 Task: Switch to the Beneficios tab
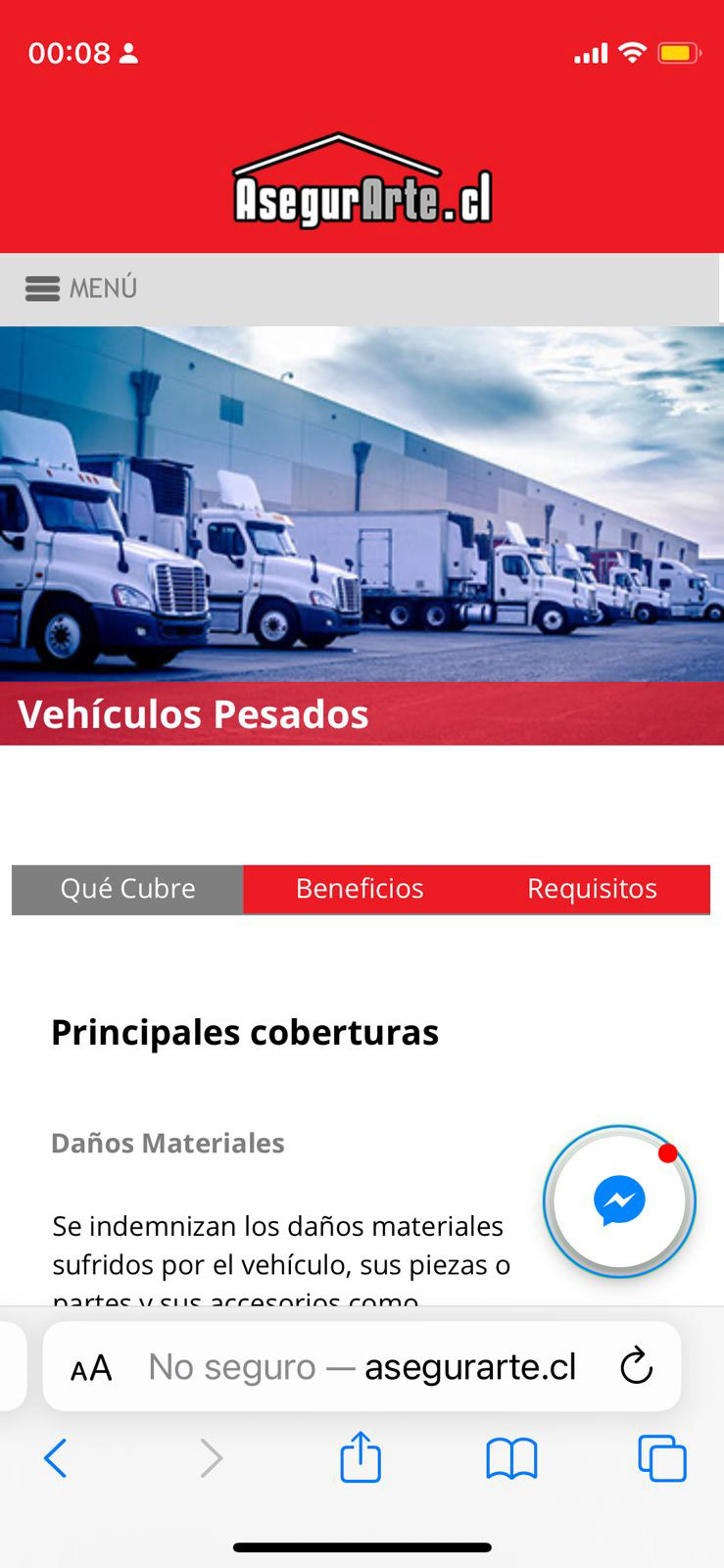(x=360, y=889)
